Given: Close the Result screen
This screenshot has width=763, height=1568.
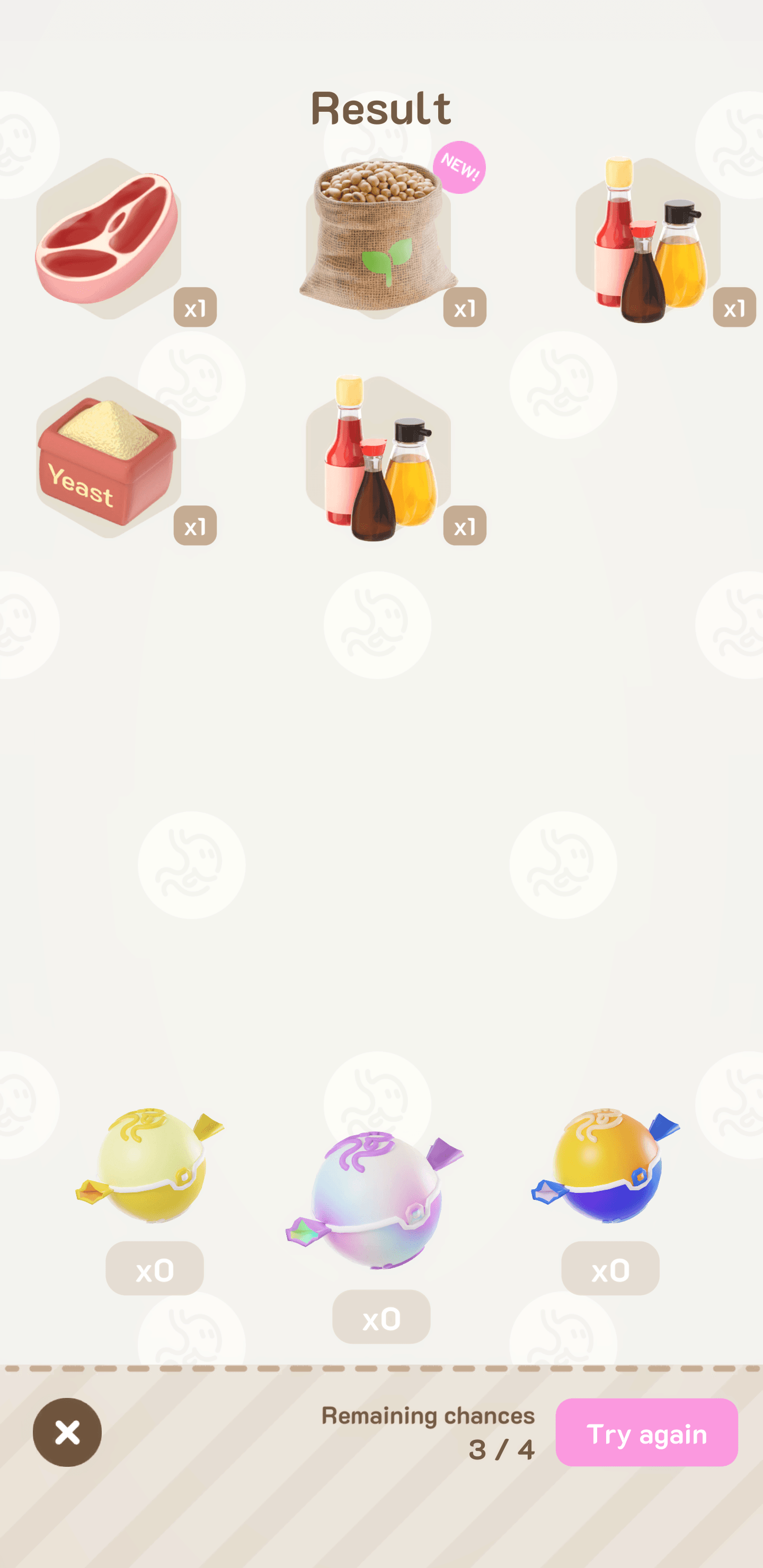Looking at the screenshot, I should [67, 1432].
